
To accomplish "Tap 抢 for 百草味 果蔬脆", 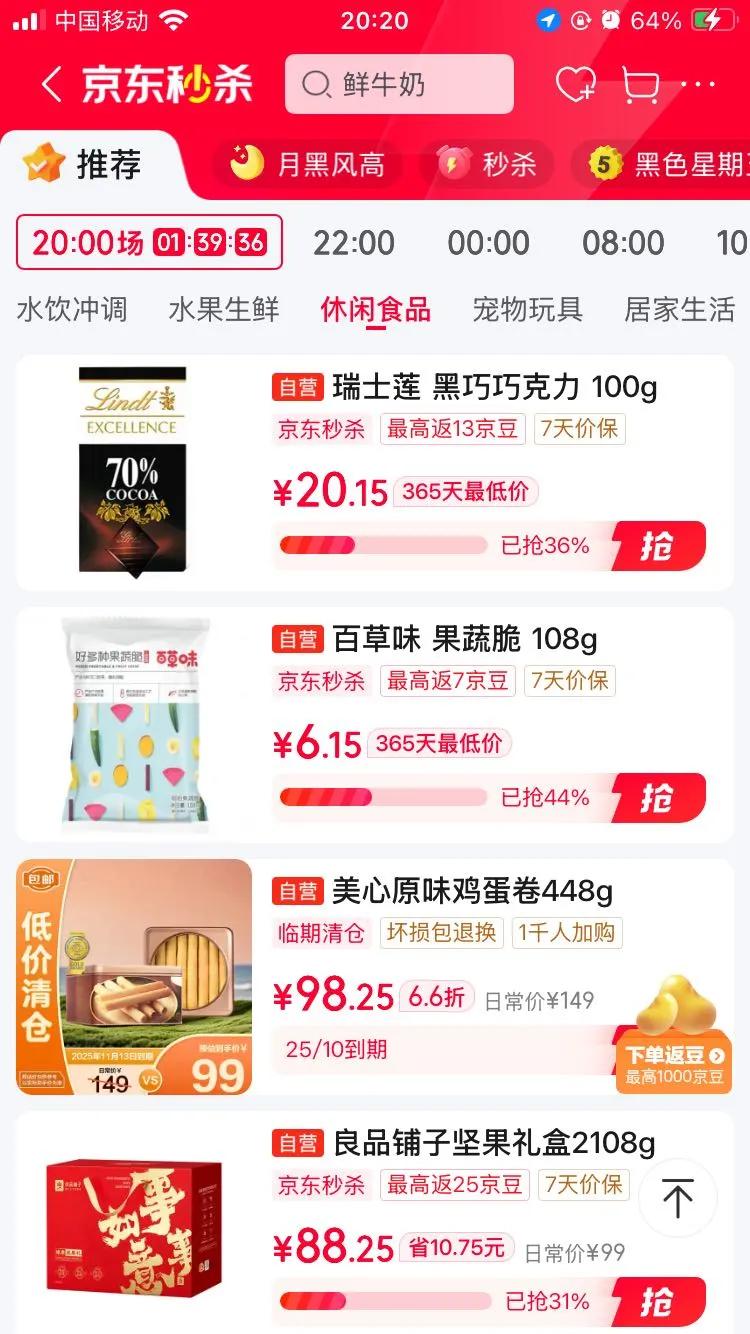I will 658,798.
